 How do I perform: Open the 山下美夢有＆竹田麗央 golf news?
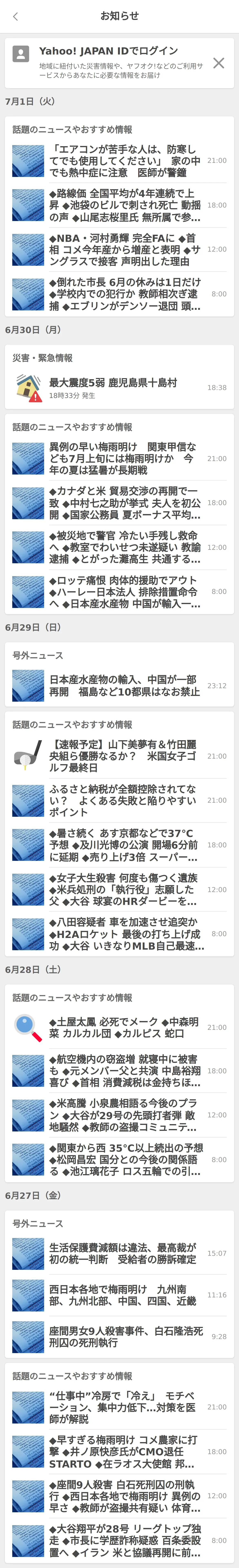pos(119,756)
